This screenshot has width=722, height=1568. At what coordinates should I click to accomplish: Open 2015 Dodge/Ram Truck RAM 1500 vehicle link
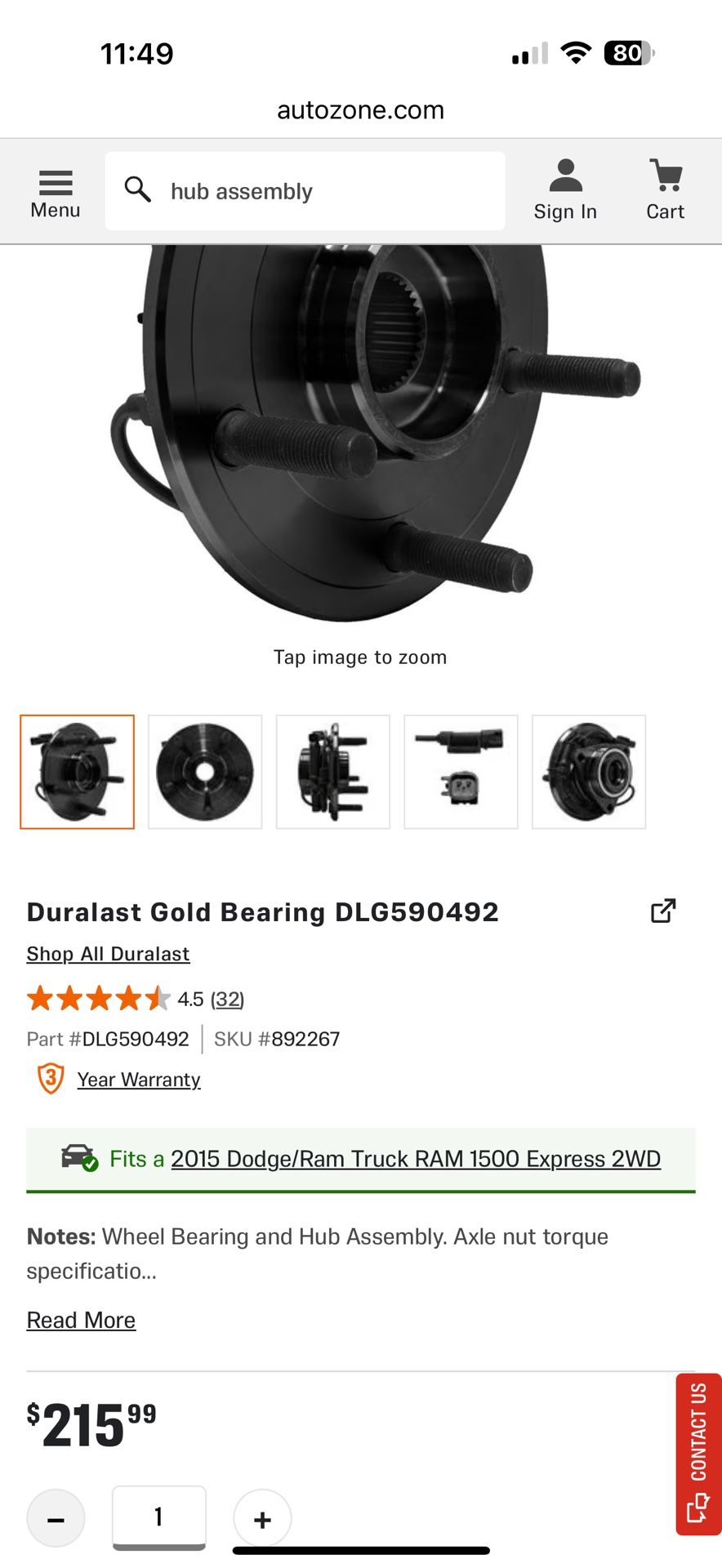click(415, 1159)
